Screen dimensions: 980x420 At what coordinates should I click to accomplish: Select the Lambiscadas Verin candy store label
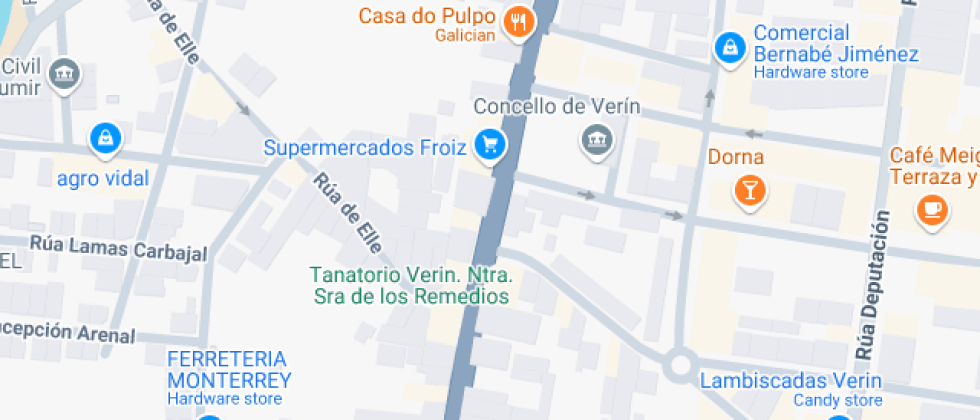click(790, 381)
